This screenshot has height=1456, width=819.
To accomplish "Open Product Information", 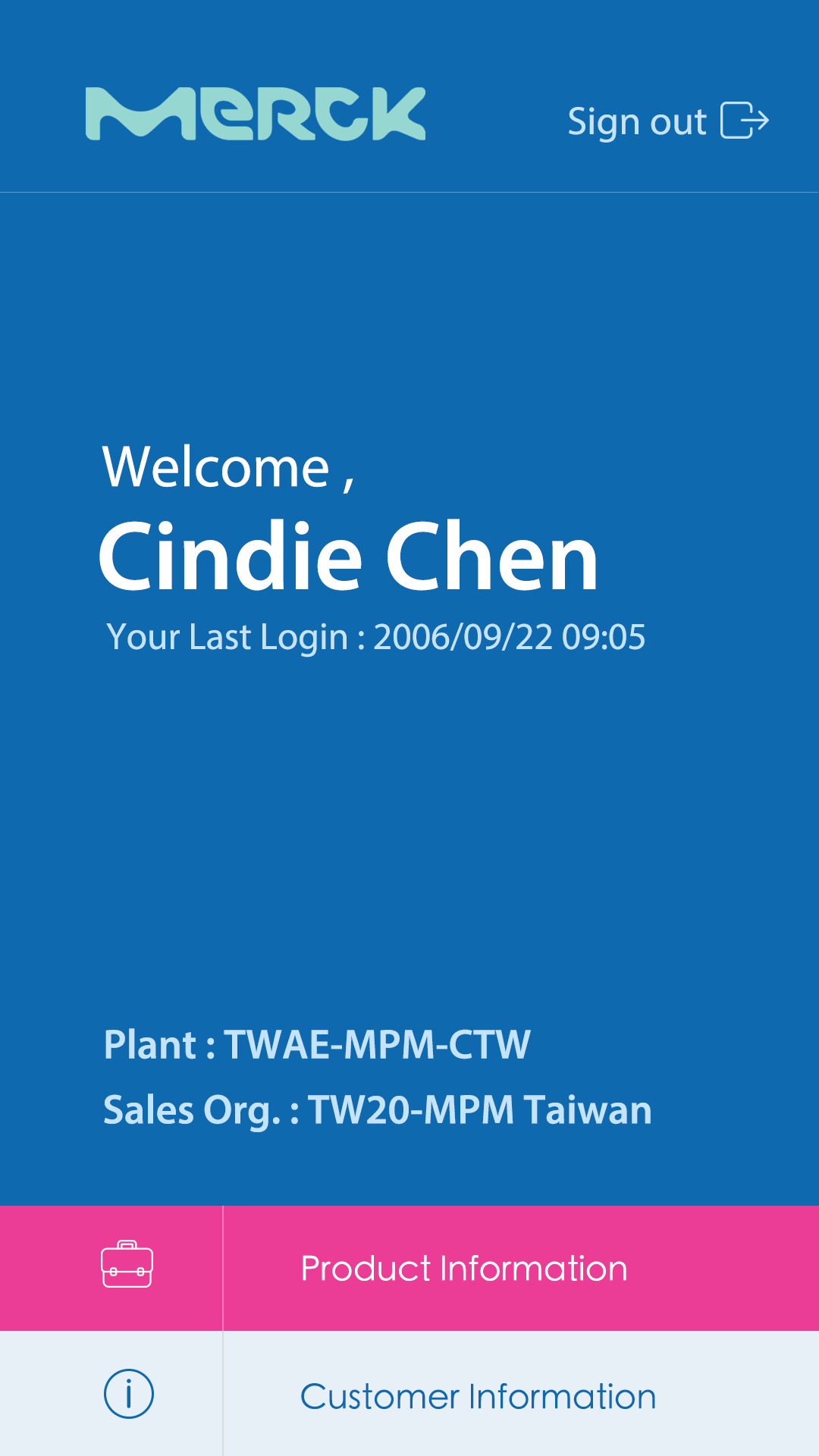I will click(409, 1268).
